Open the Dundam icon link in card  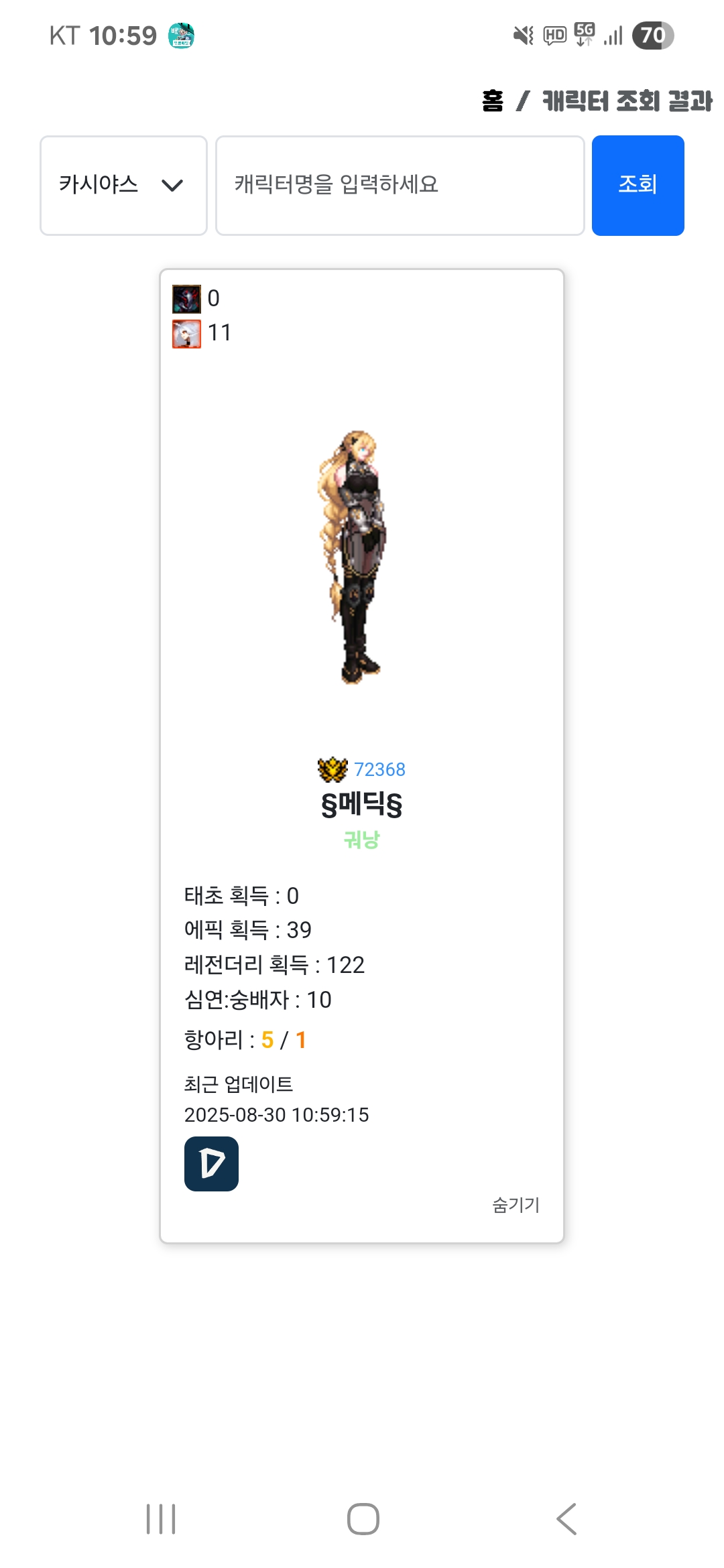(211, 1163)
